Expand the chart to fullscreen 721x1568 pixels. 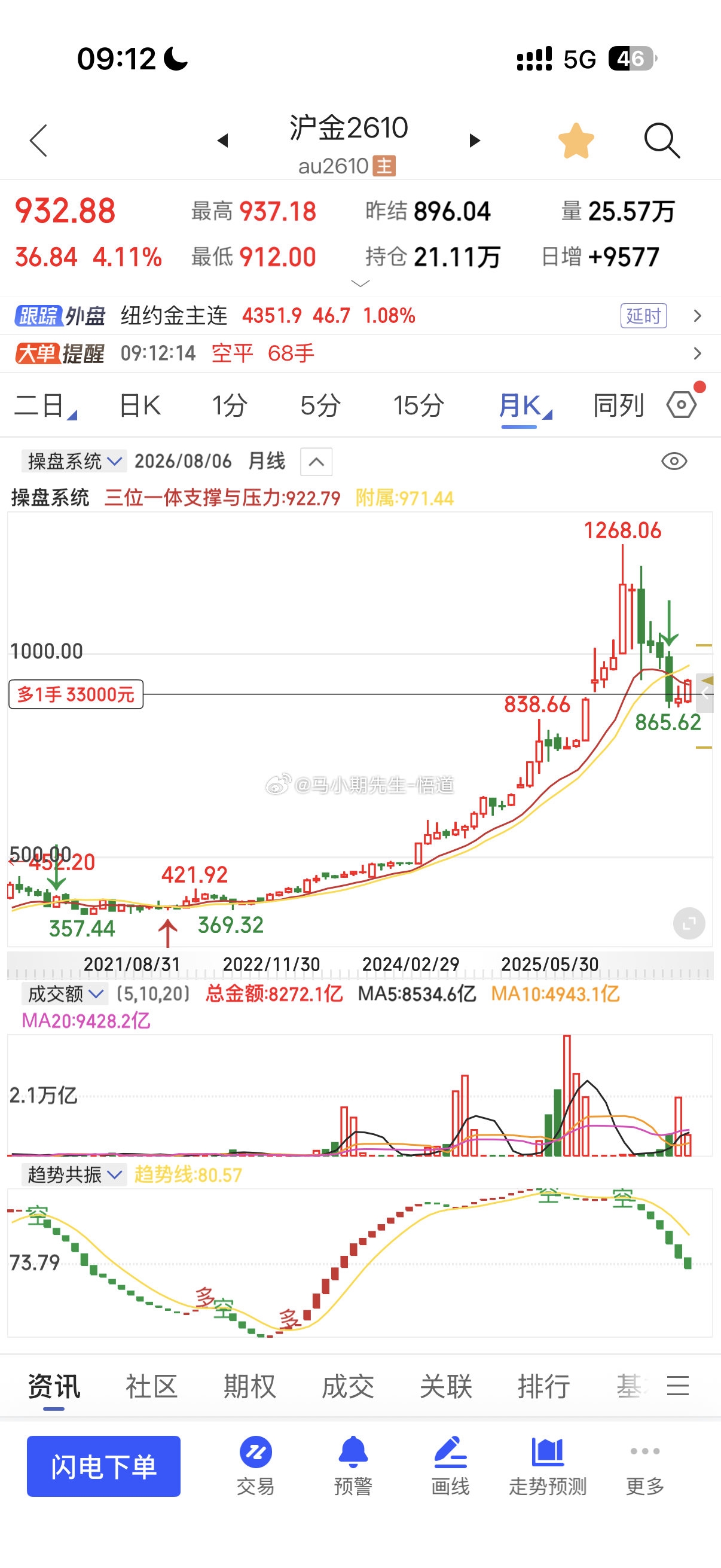coord(689,924)
